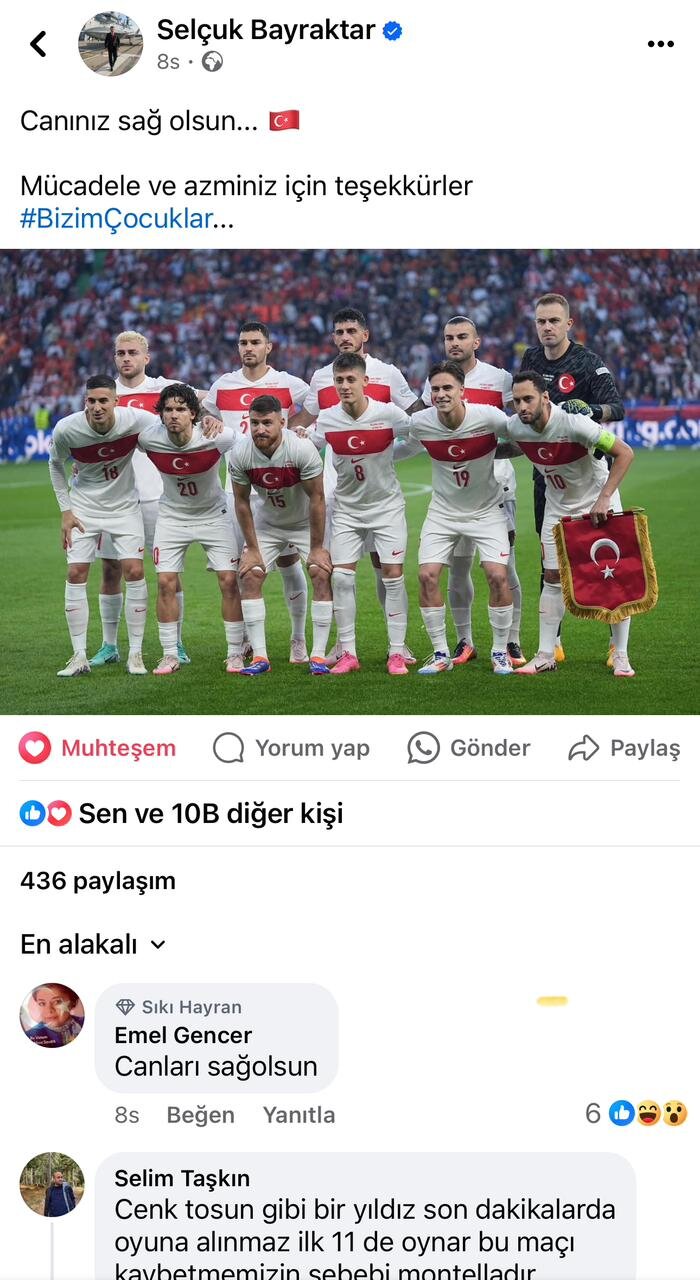
Task: Open the #BizimÇocuklar hashtag
Action: click(116, 218)
